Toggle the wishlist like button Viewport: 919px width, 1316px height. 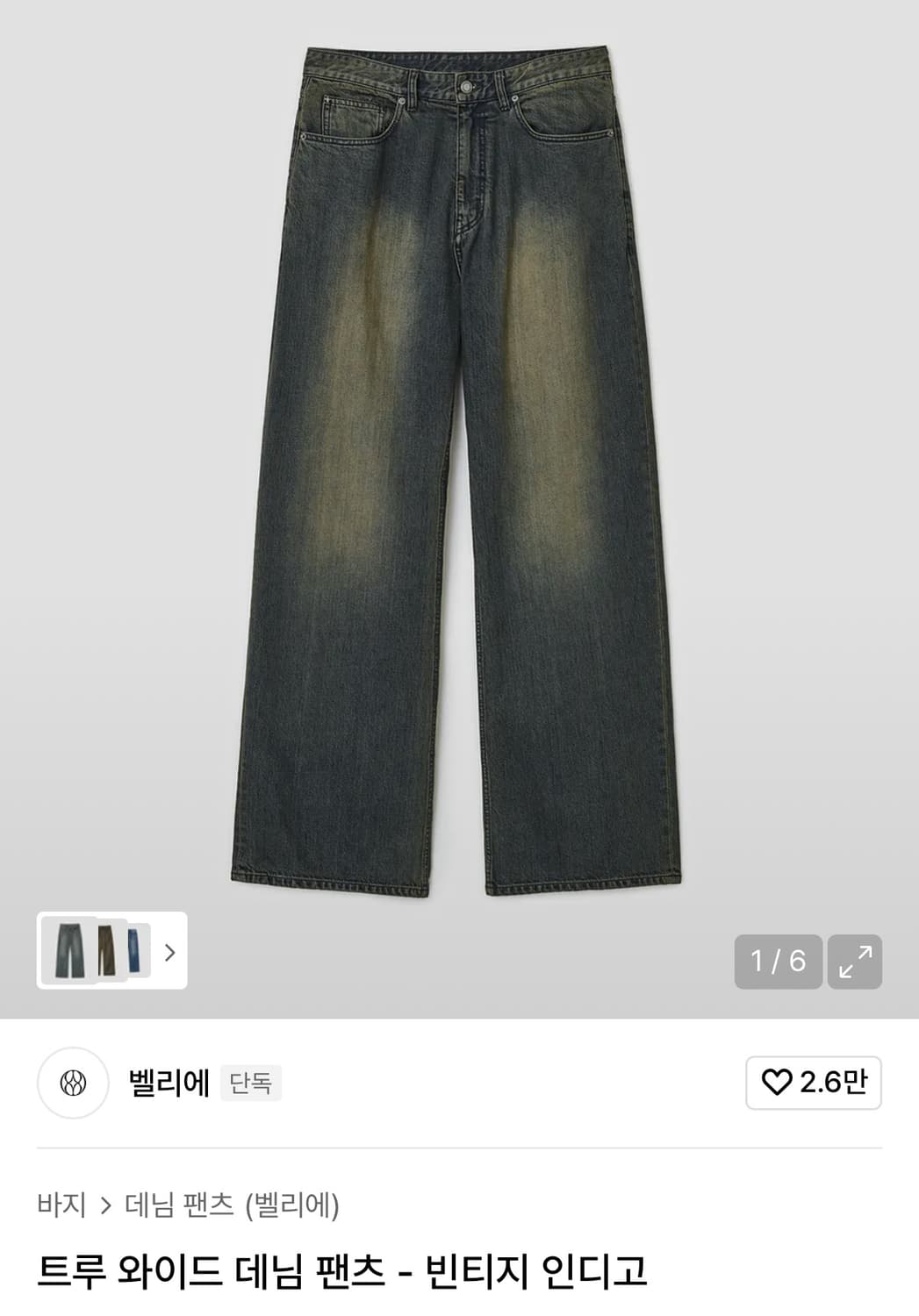(x=815, y=1084)
